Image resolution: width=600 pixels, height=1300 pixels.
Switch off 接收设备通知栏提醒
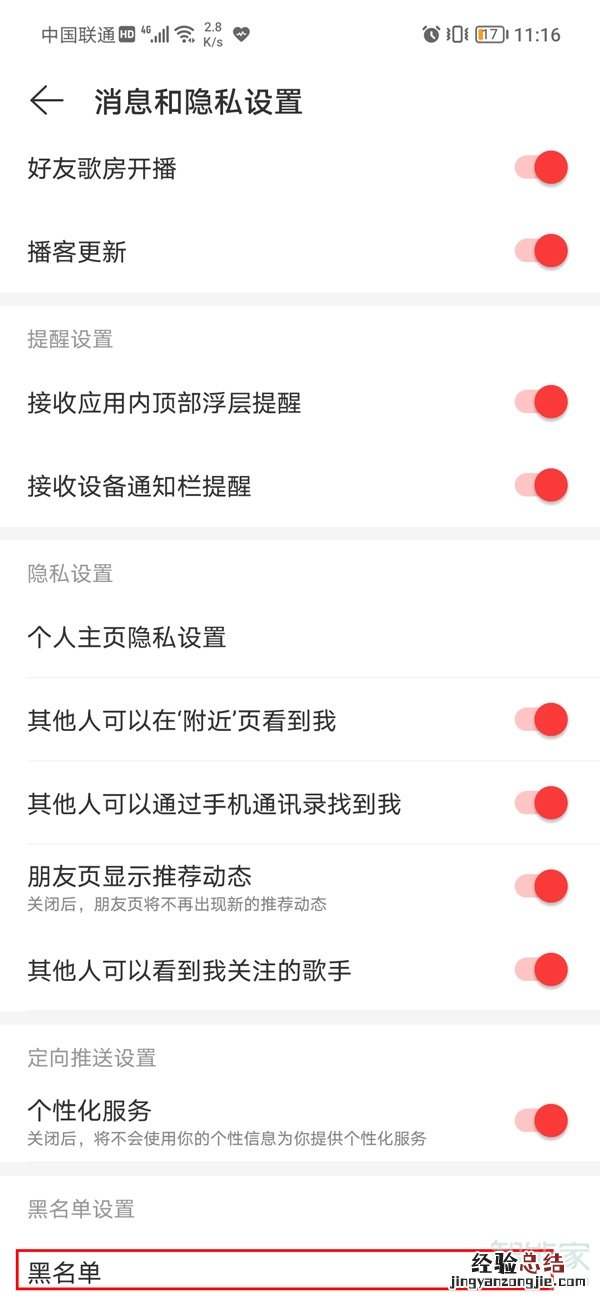click(x=541, y=486)
